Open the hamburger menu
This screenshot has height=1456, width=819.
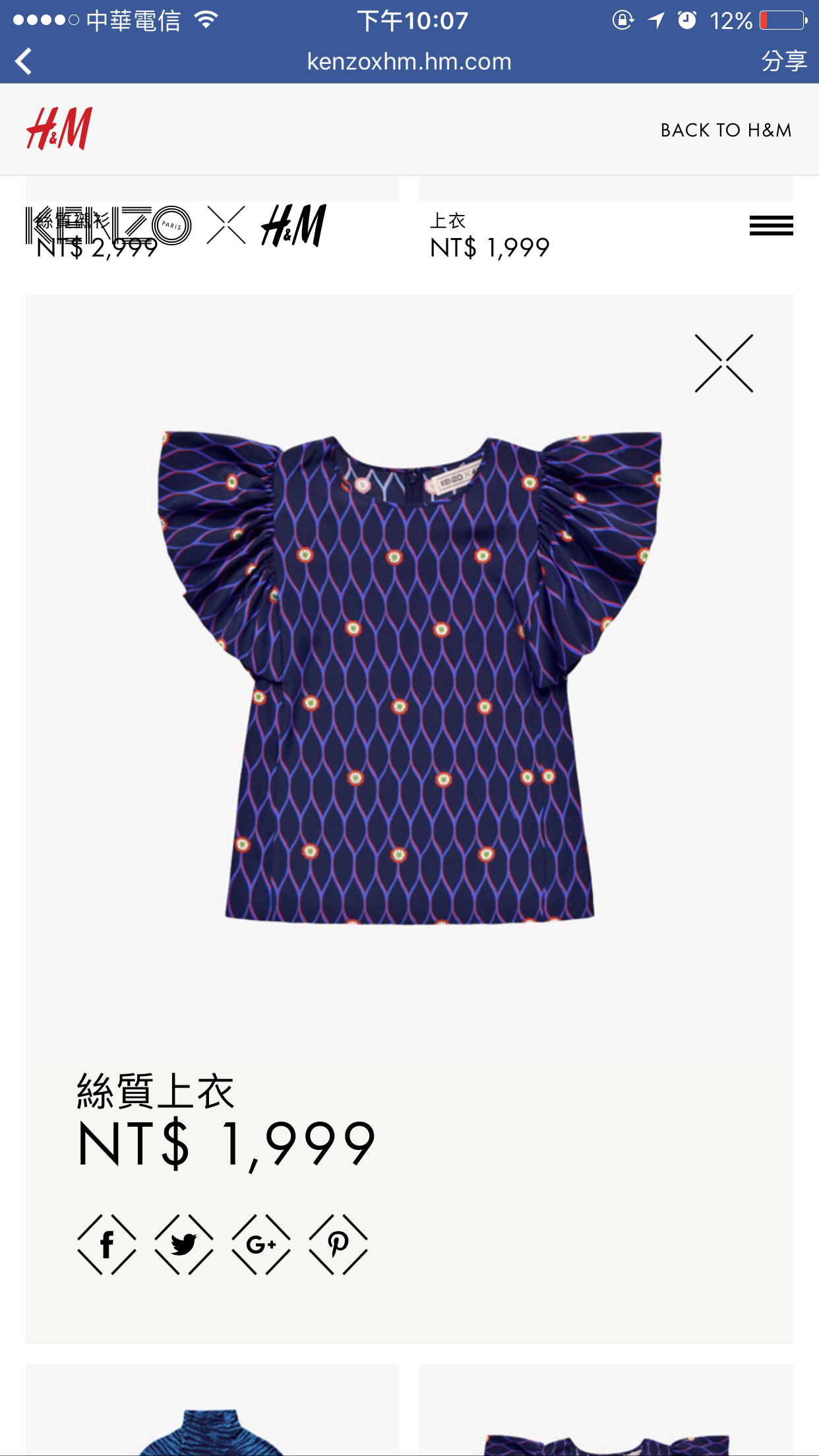(x=771, y=226)
